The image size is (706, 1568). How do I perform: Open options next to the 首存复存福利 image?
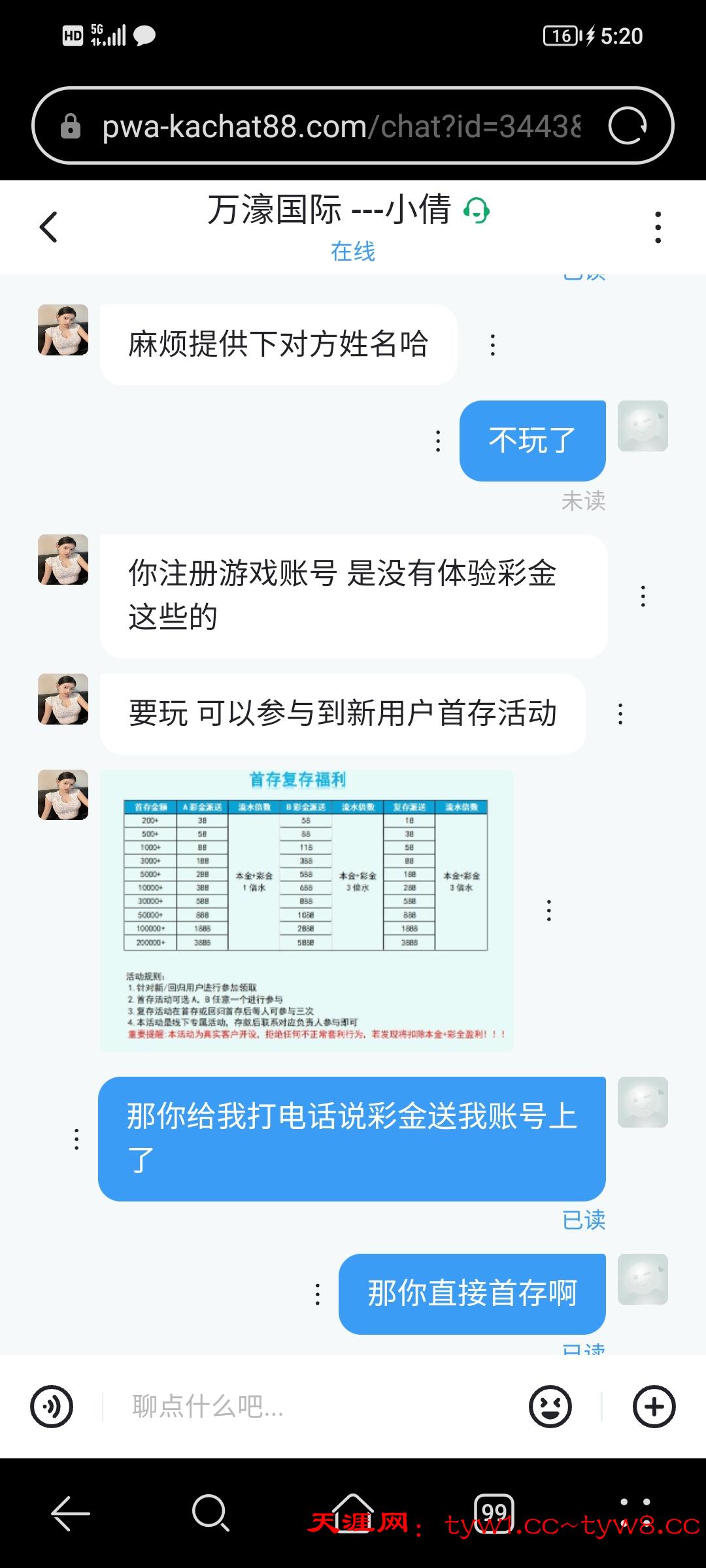pyautogui.click(x=549, y=910)
